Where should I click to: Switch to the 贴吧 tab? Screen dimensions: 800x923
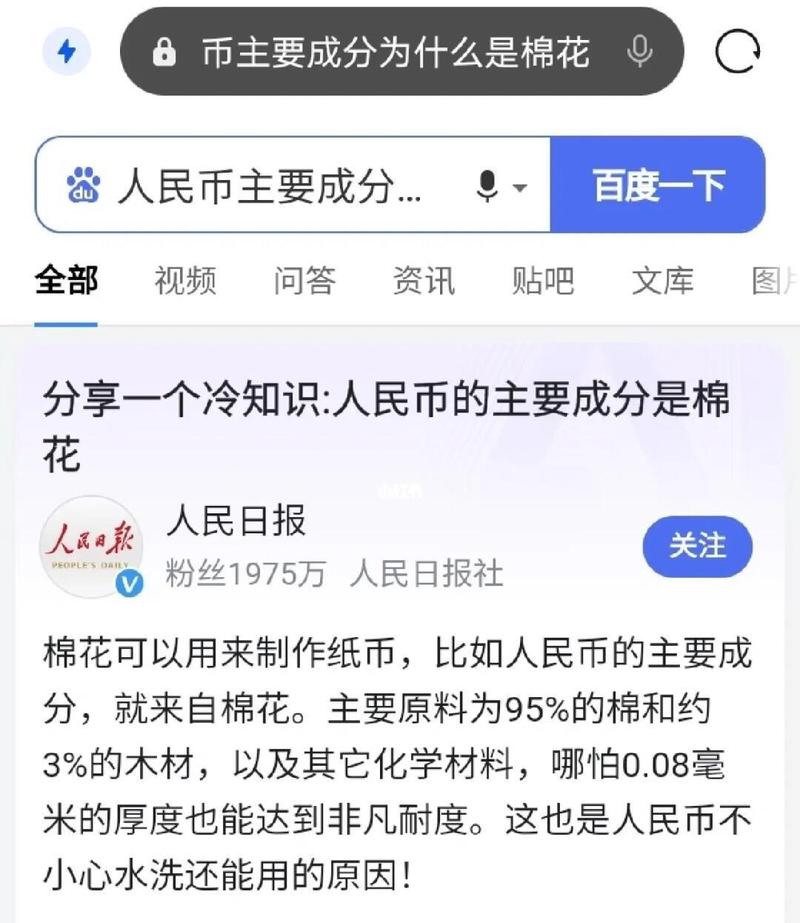pos(543,282)
